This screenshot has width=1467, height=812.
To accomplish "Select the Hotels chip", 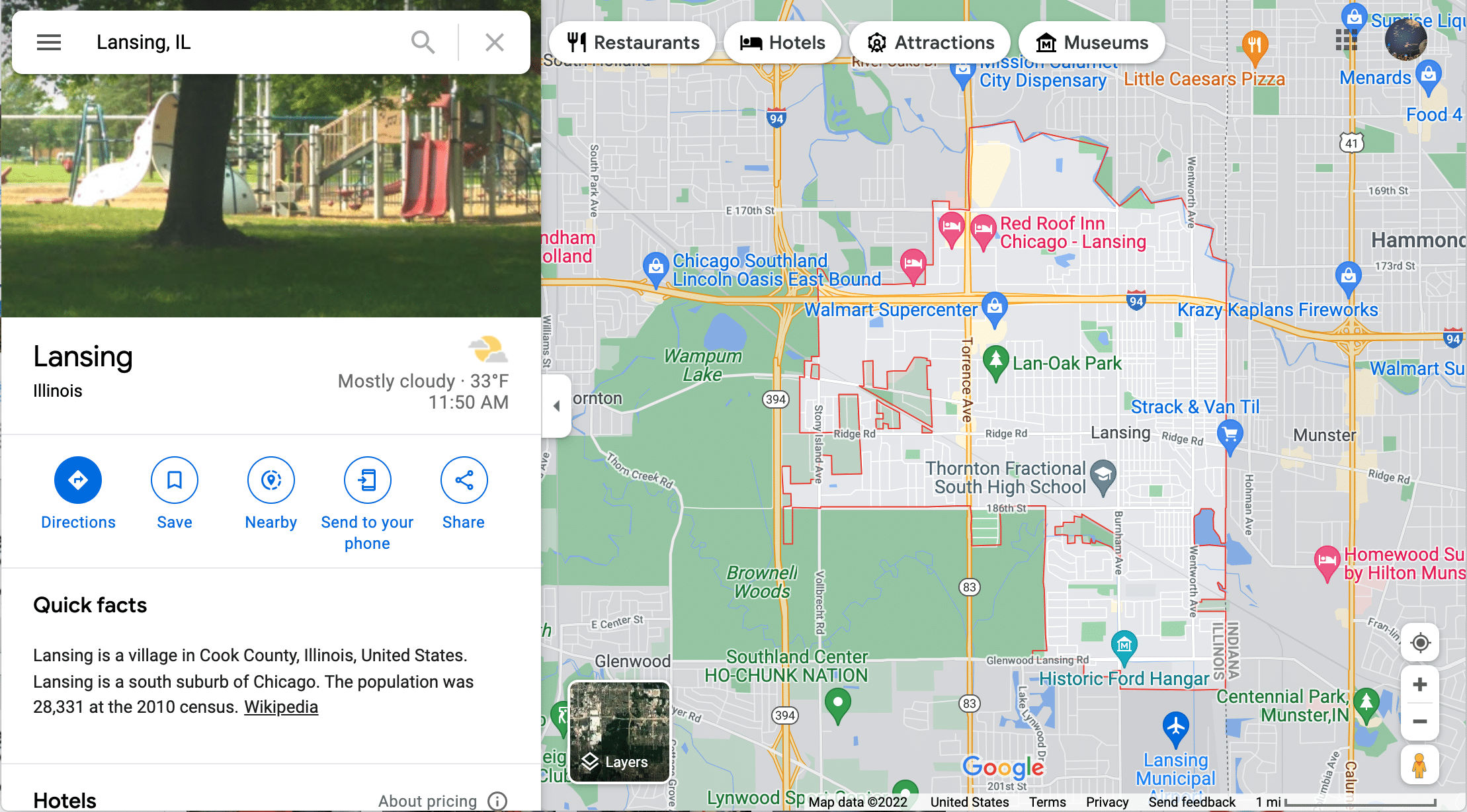I will 782,42.
